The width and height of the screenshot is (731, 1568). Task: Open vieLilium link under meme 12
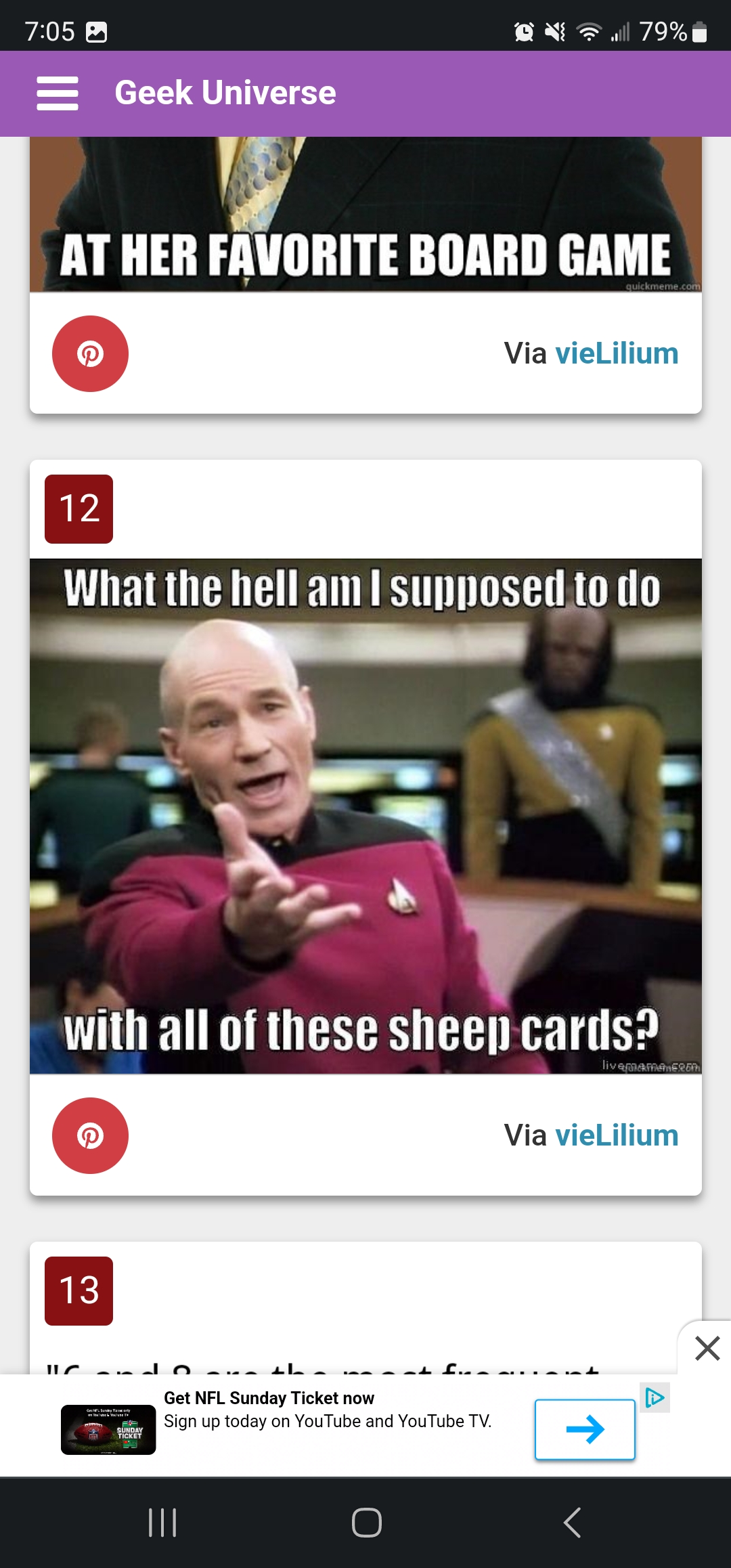click(616, 1135)
